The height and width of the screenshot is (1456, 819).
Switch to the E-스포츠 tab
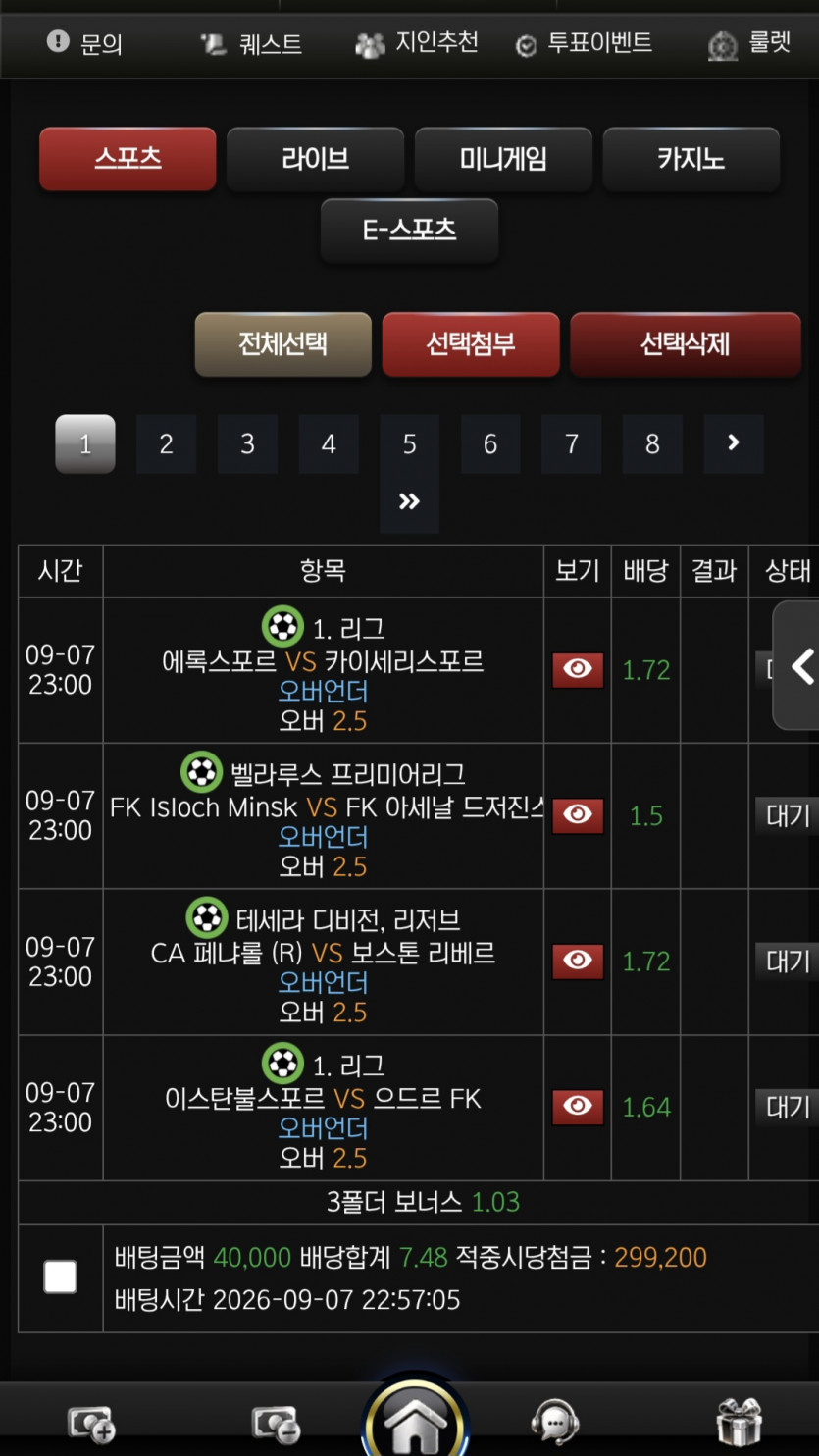point(409,230)
